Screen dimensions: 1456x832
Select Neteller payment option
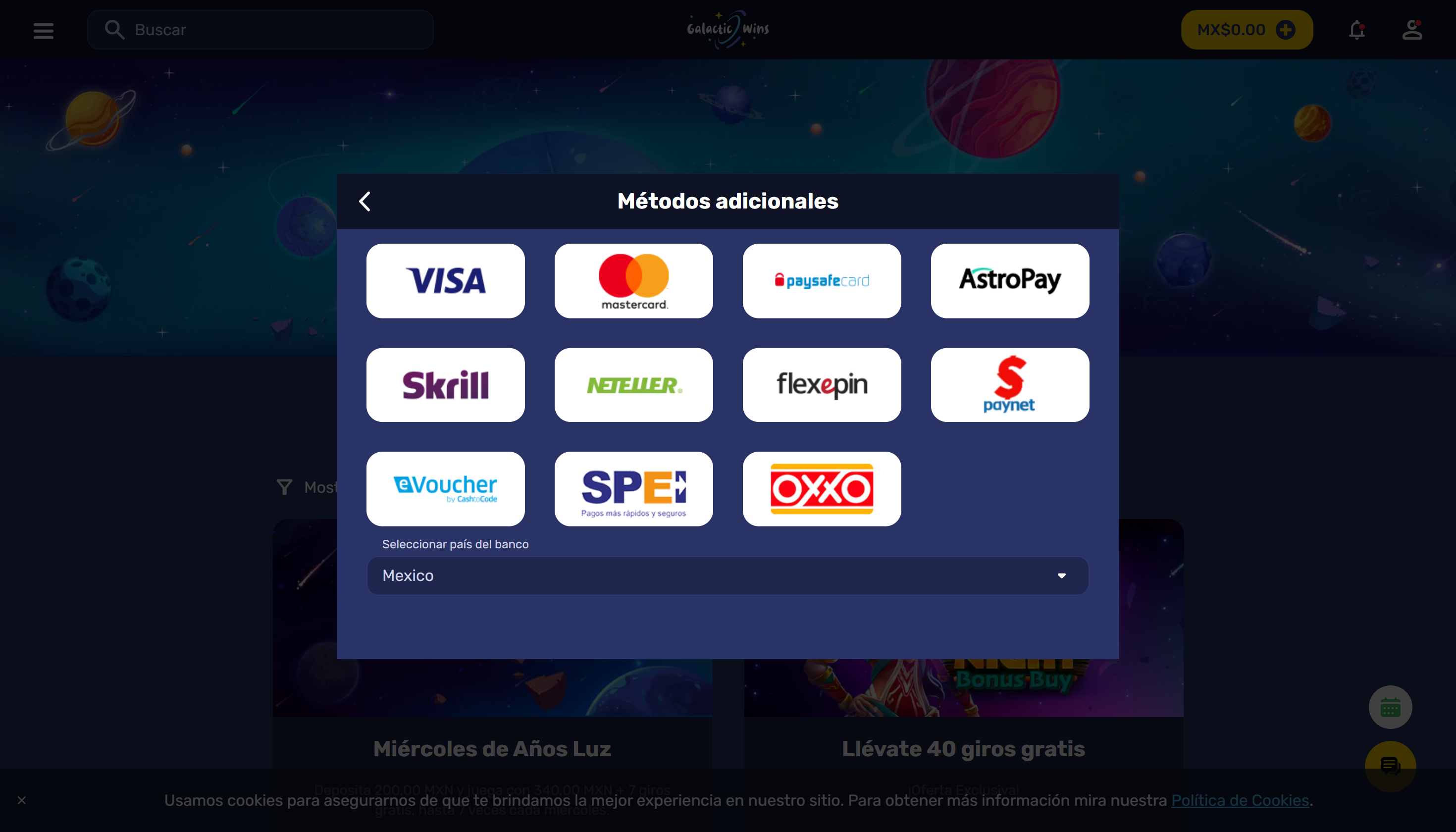coord(633,385)
